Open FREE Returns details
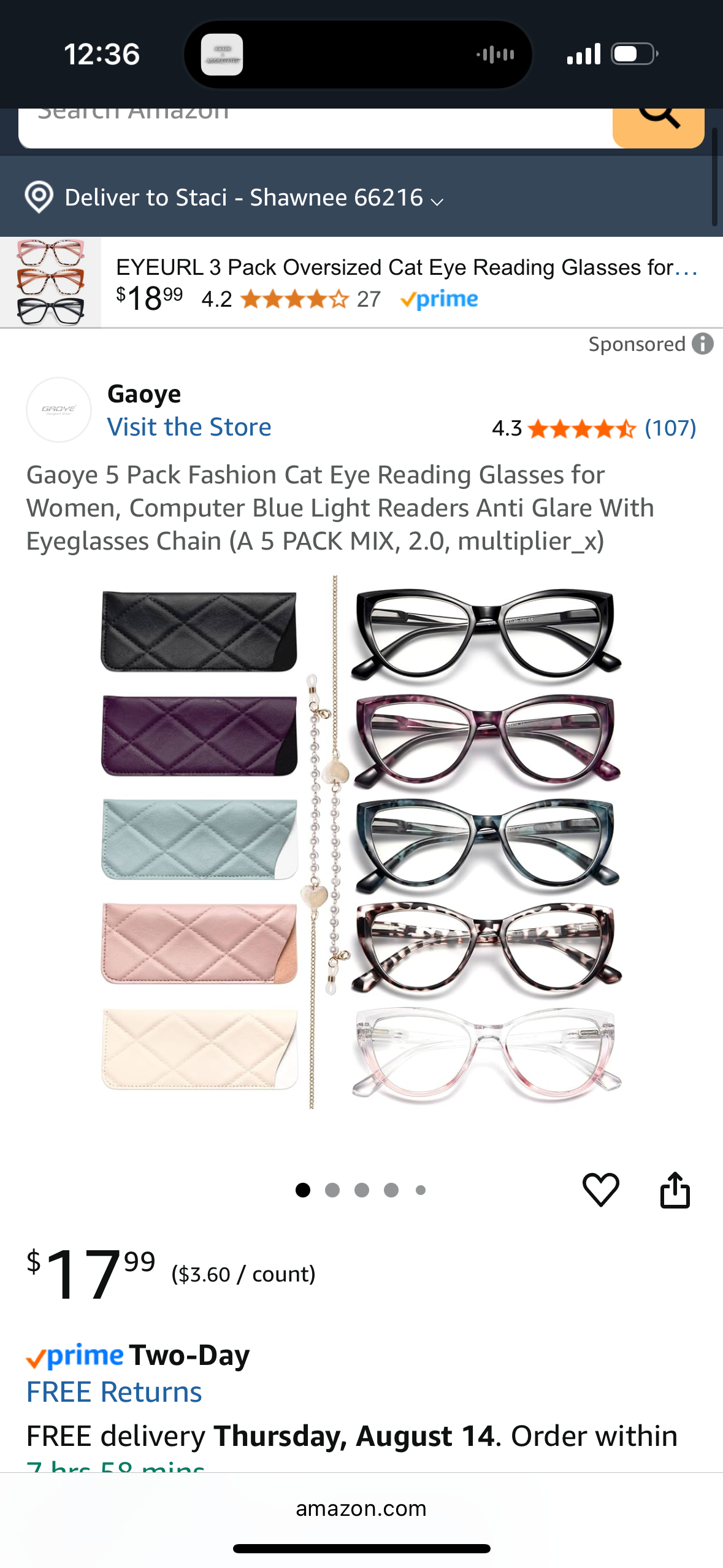Viewport: 723px width, 1568px height. 114,1392
